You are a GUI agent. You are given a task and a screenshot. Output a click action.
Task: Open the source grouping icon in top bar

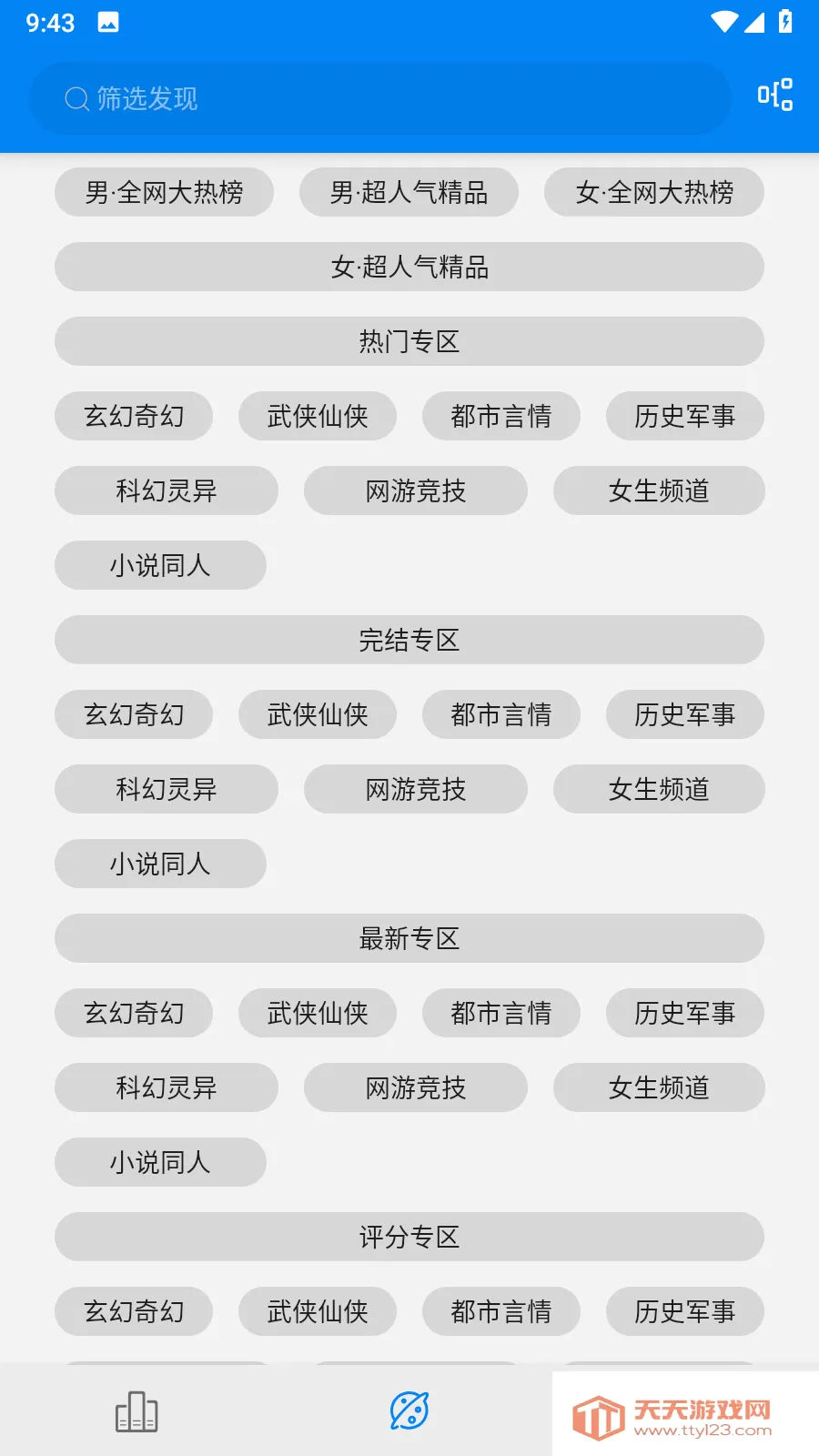point(775,95)
